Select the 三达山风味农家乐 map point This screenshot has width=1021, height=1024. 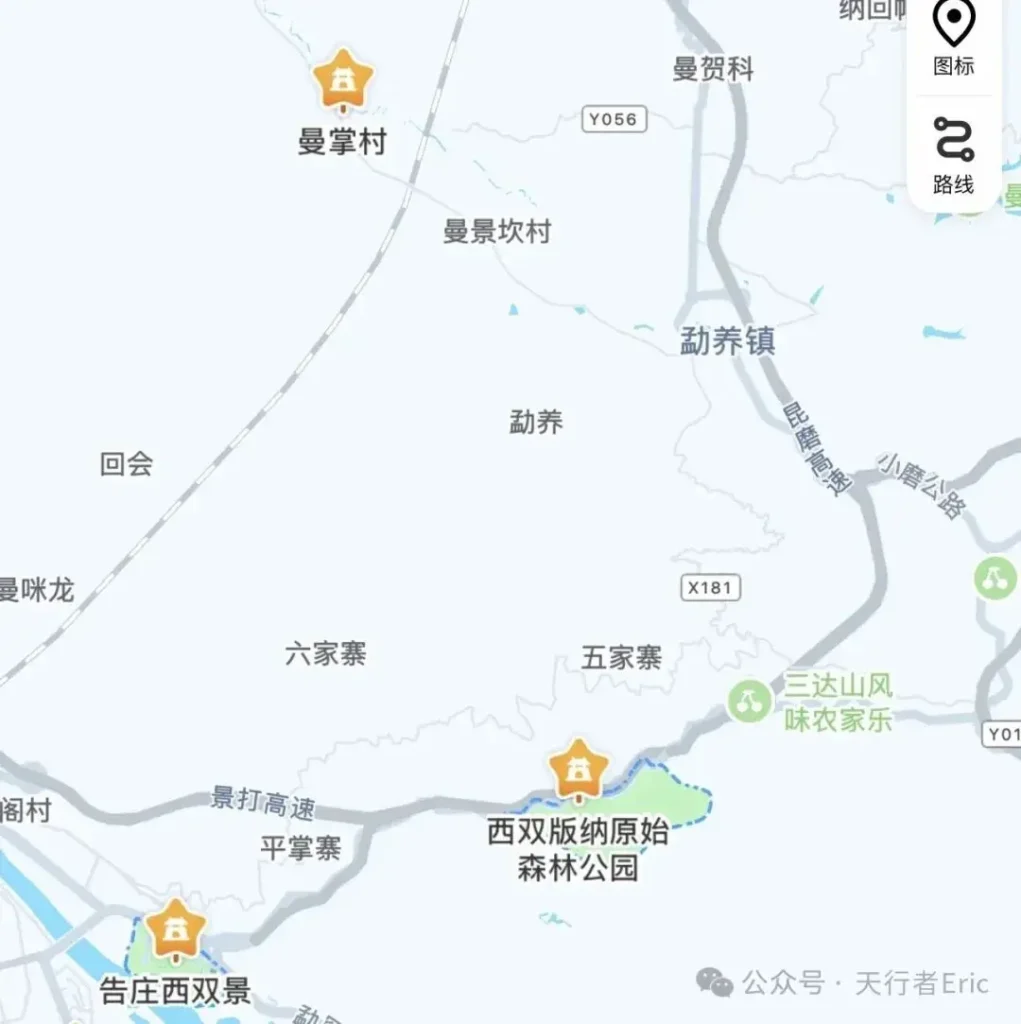pos(750,700)
